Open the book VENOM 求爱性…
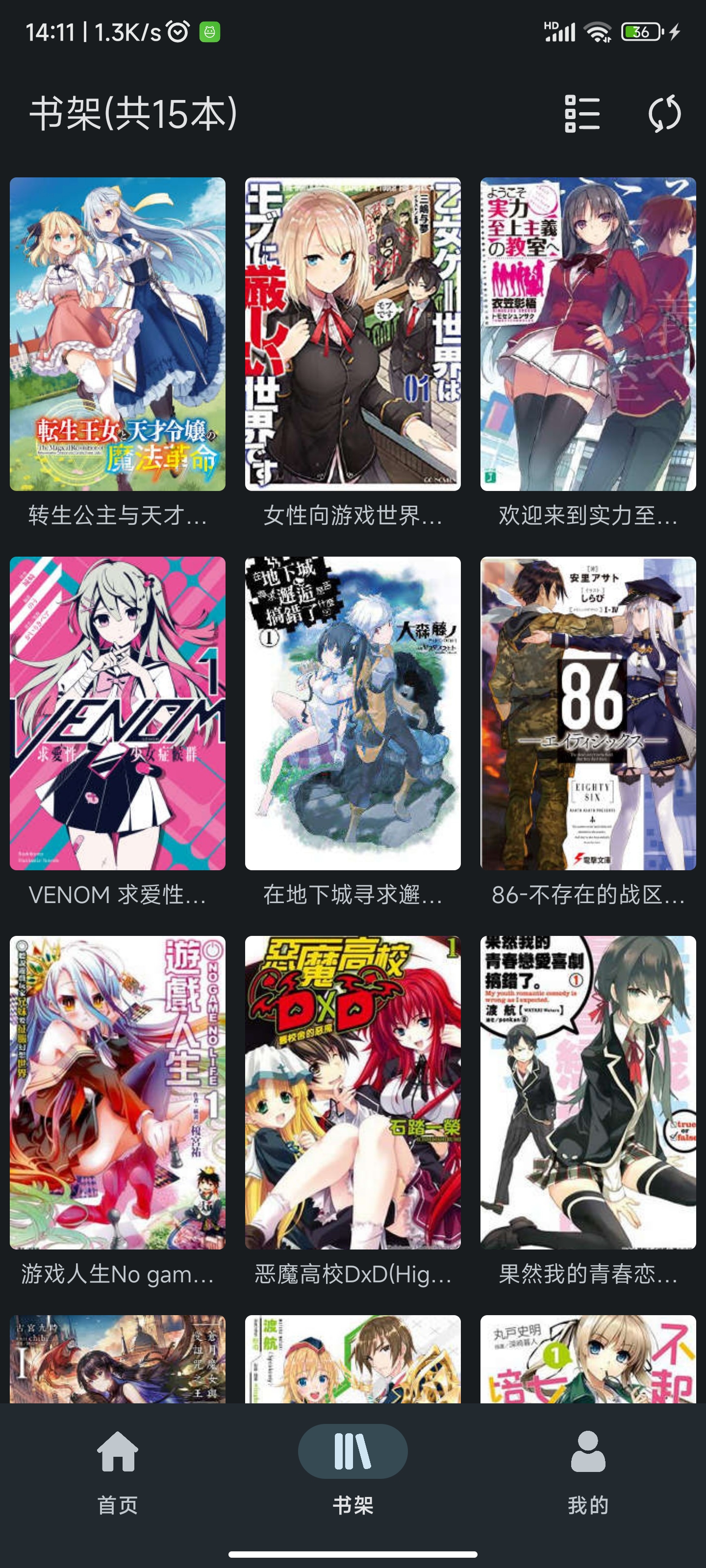The image size is (706, 1568). tap(118, 713)
